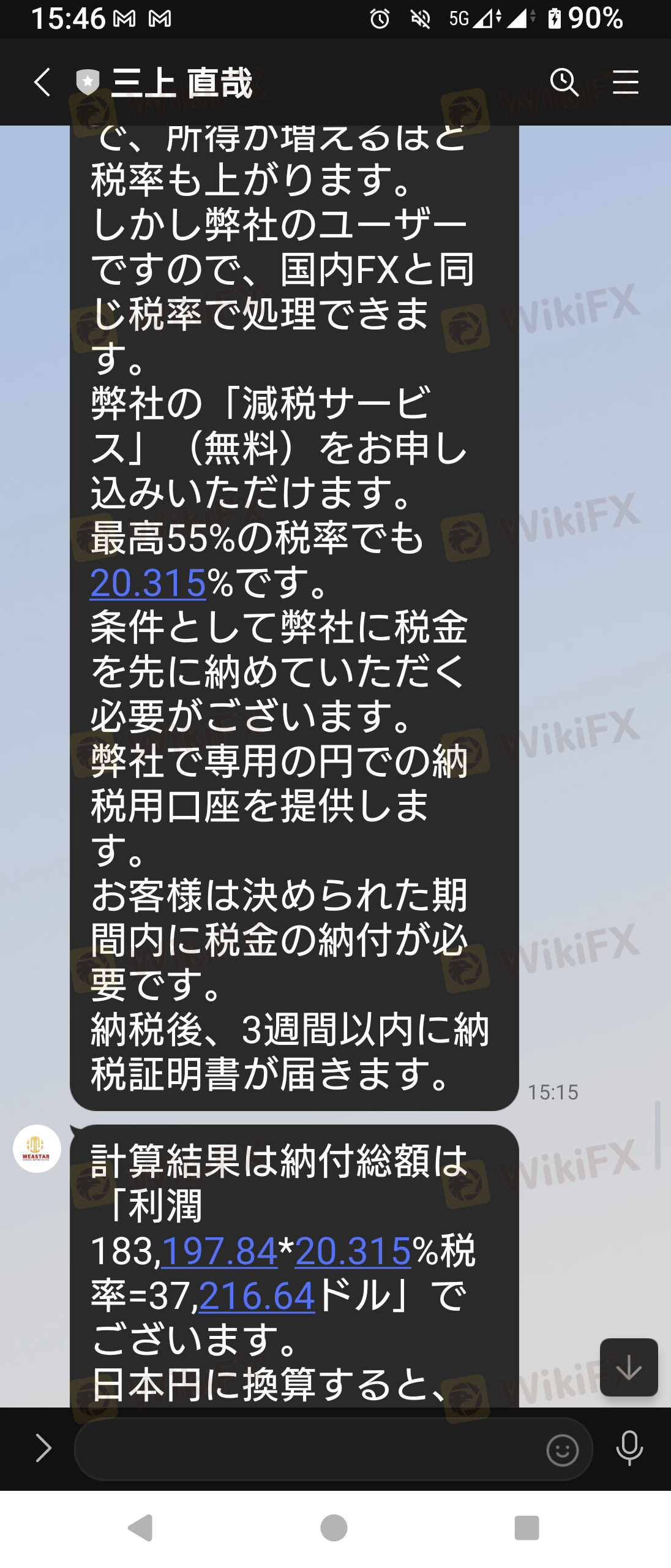Focus the message input field
Viewport: 671px width, 1568px height.
tap(306, 1449)
